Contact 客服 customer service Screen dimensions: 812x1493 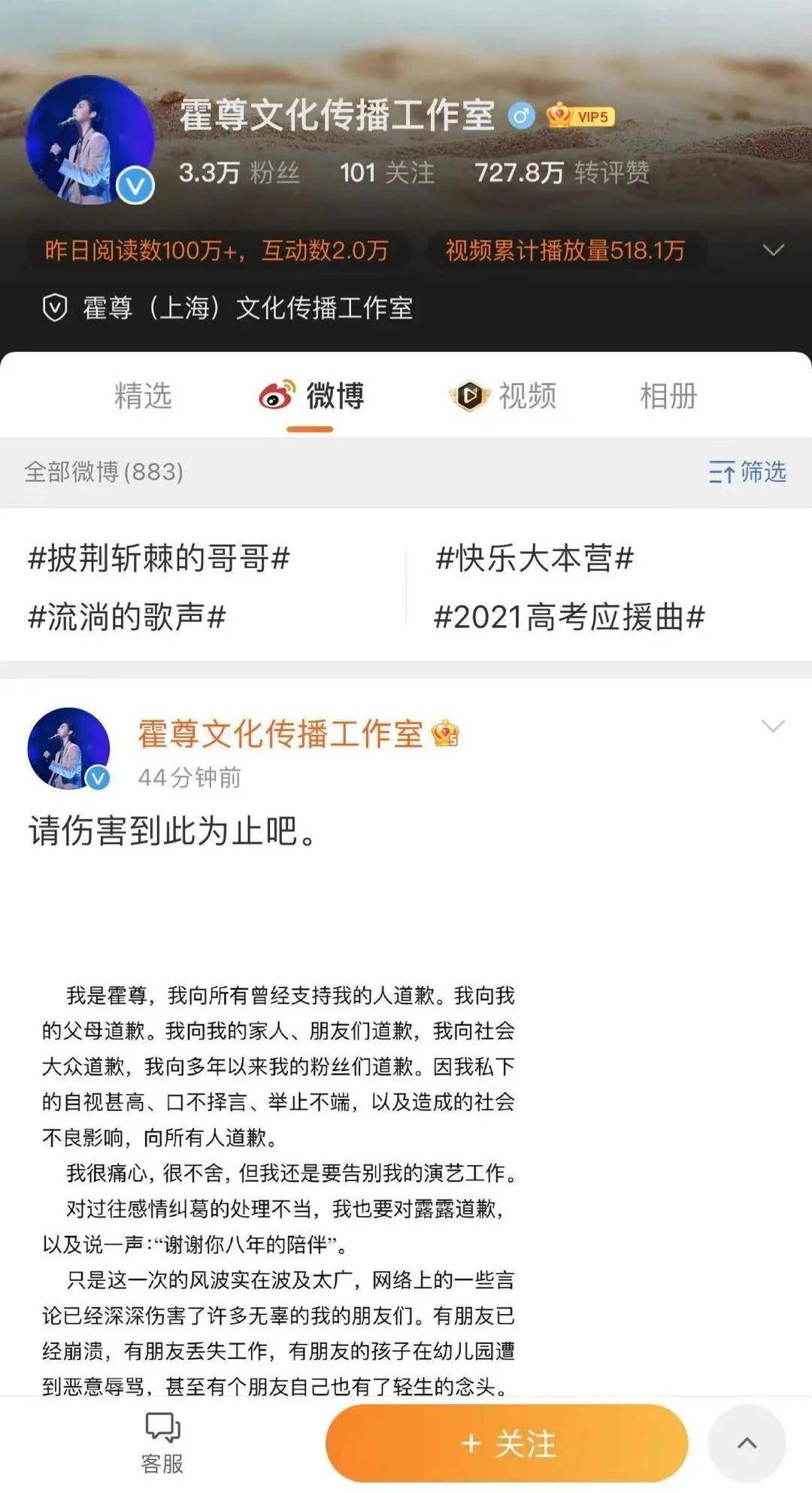pos(162,1443)
